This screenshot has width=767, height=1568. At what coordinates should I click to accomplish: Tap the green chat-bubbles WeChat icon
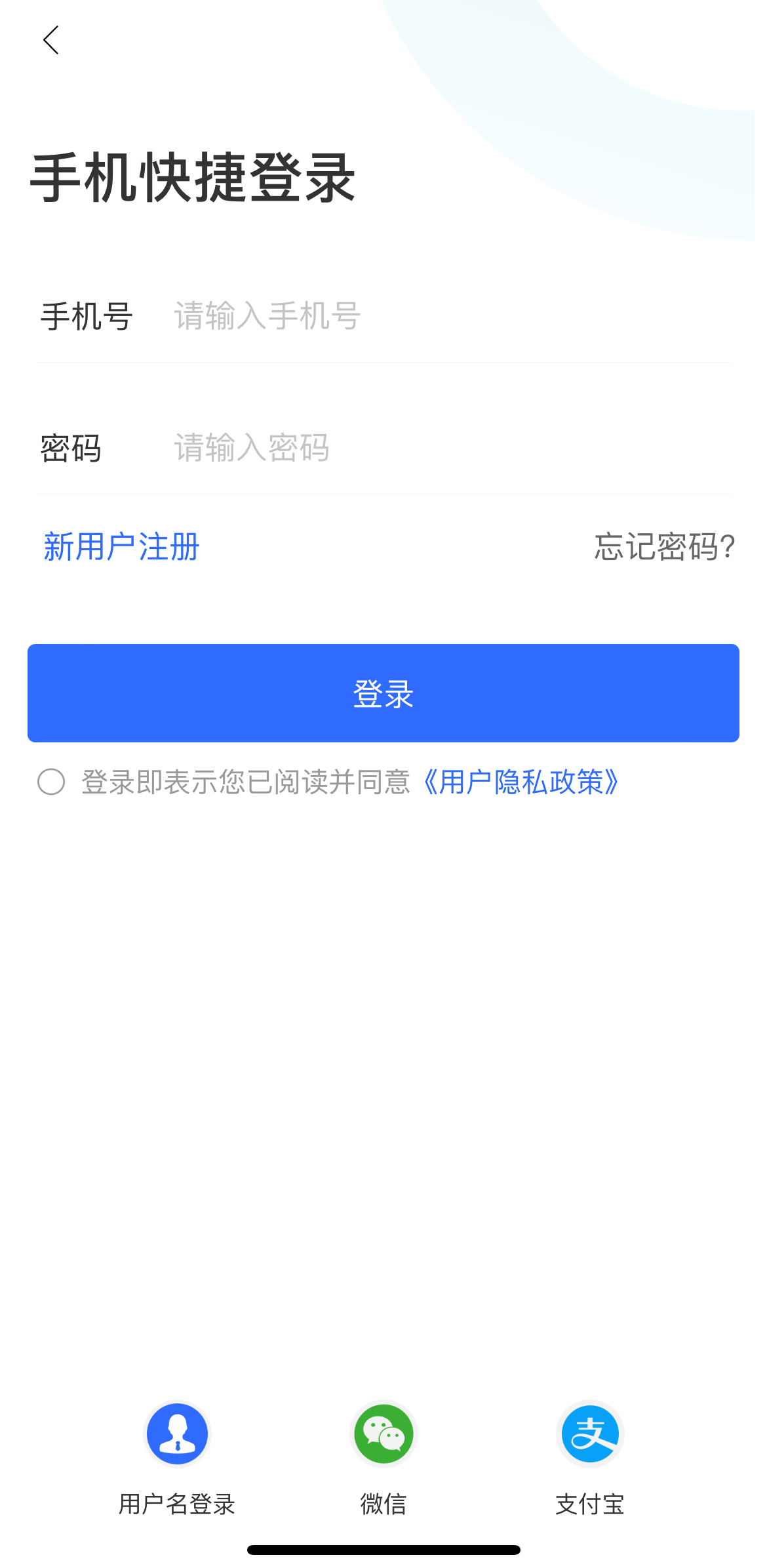click(383, 1435)
